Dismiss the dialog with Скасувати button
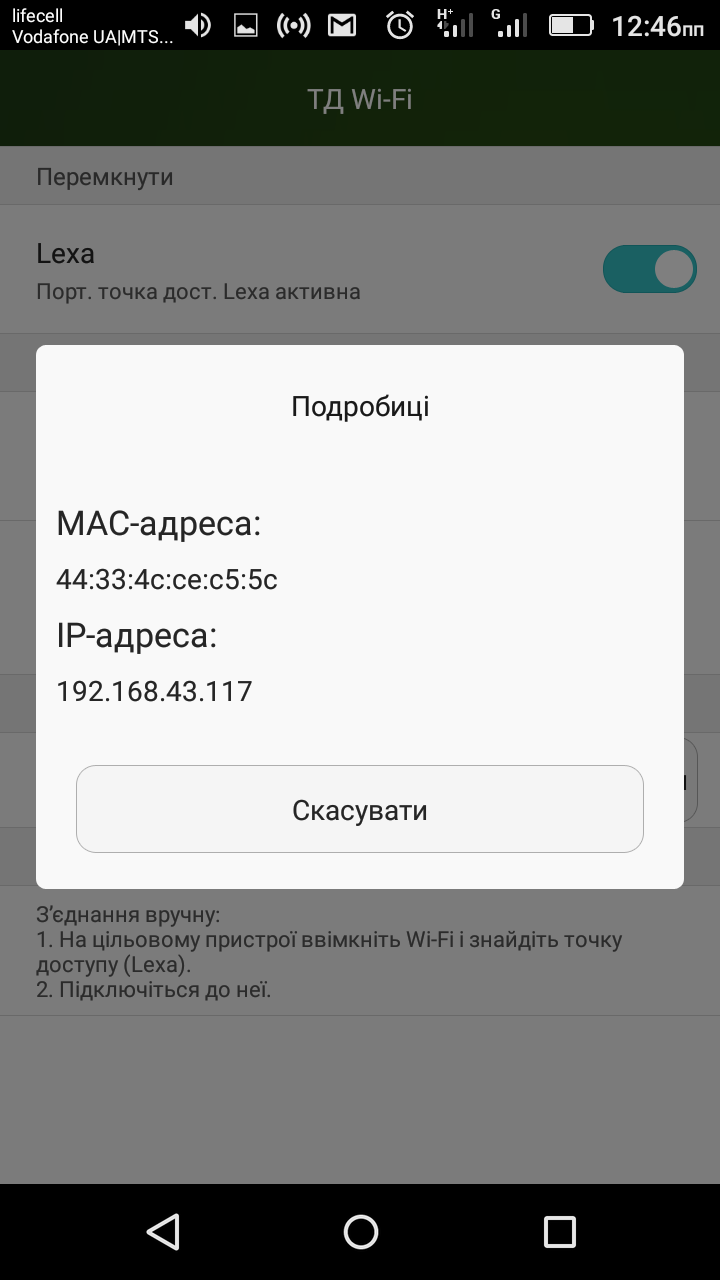This screenshot has width=720, height=1280. 360,809
